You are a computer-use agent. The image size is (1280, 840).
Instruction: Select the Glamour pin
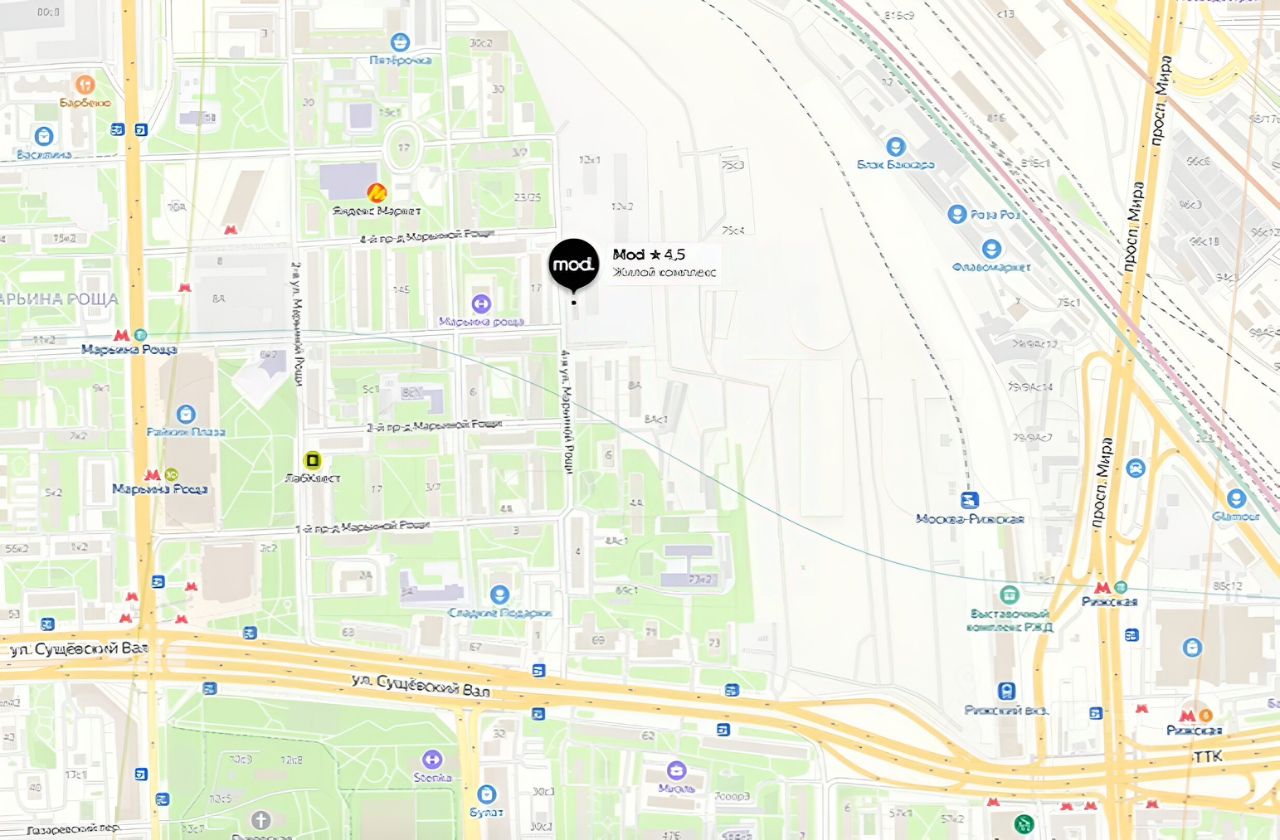tap(1236, 498)
